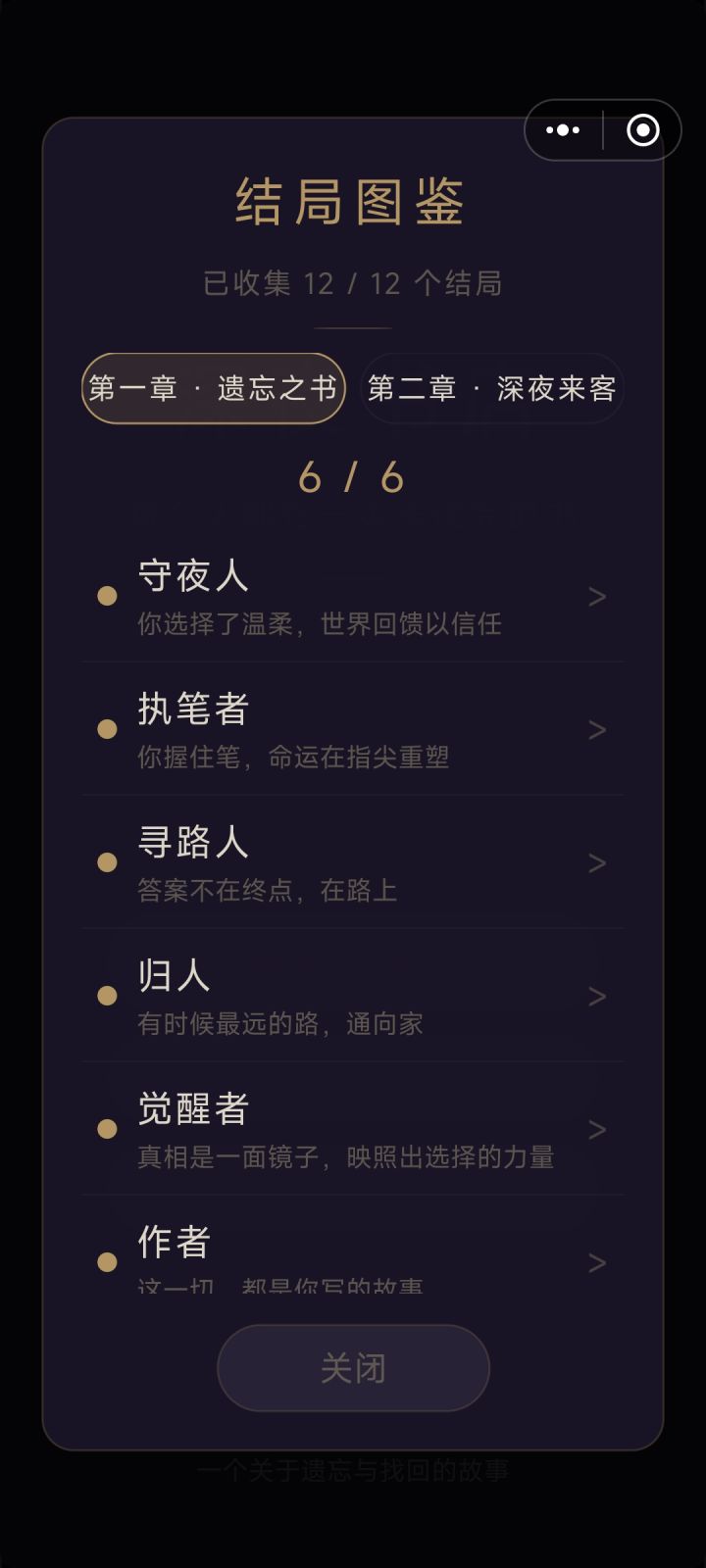This screenshot has height=1568, width=706.
Task: Click the golden dot beside 执笔者
Action: pyautogui.click(x=107, y=729)
